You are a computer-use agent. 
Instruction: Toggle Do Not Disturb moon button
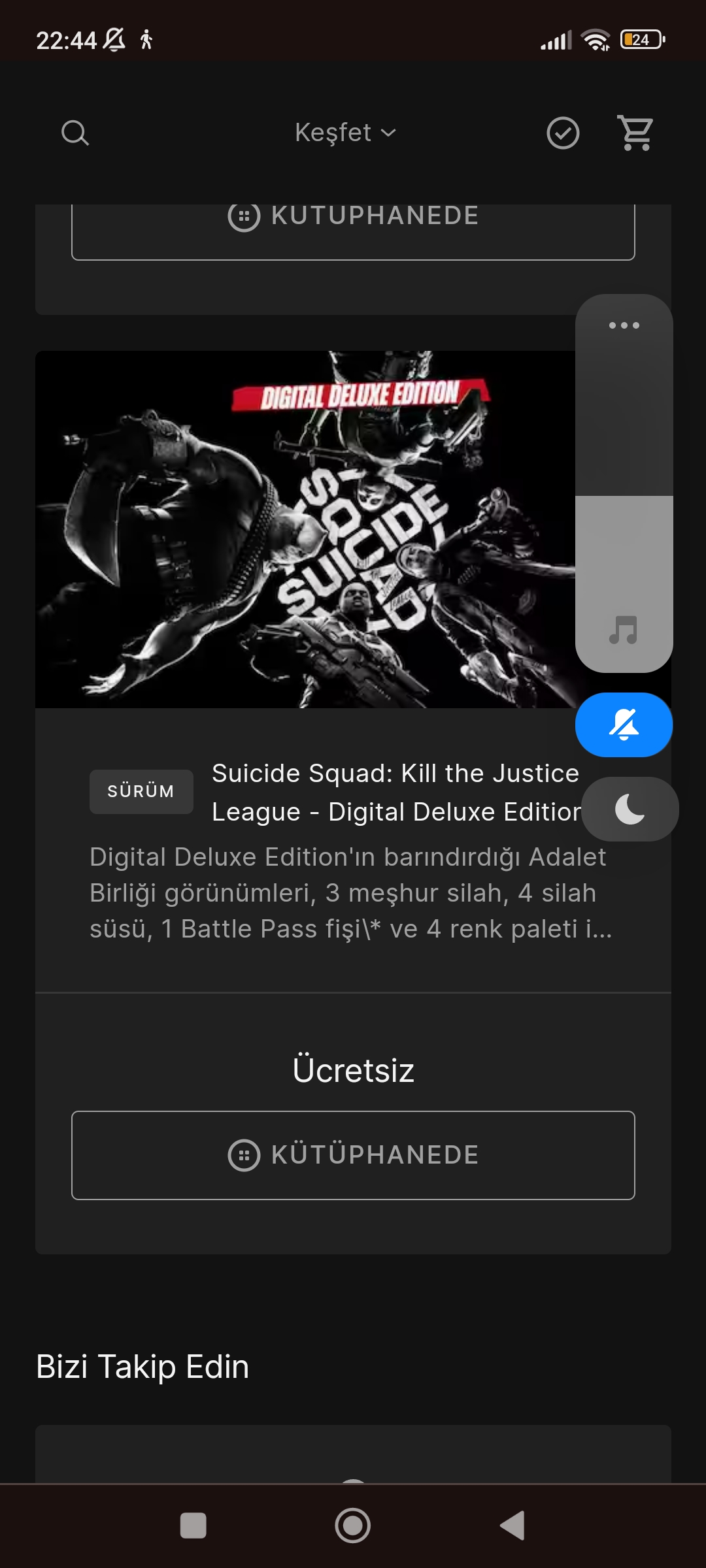[630, 809]
